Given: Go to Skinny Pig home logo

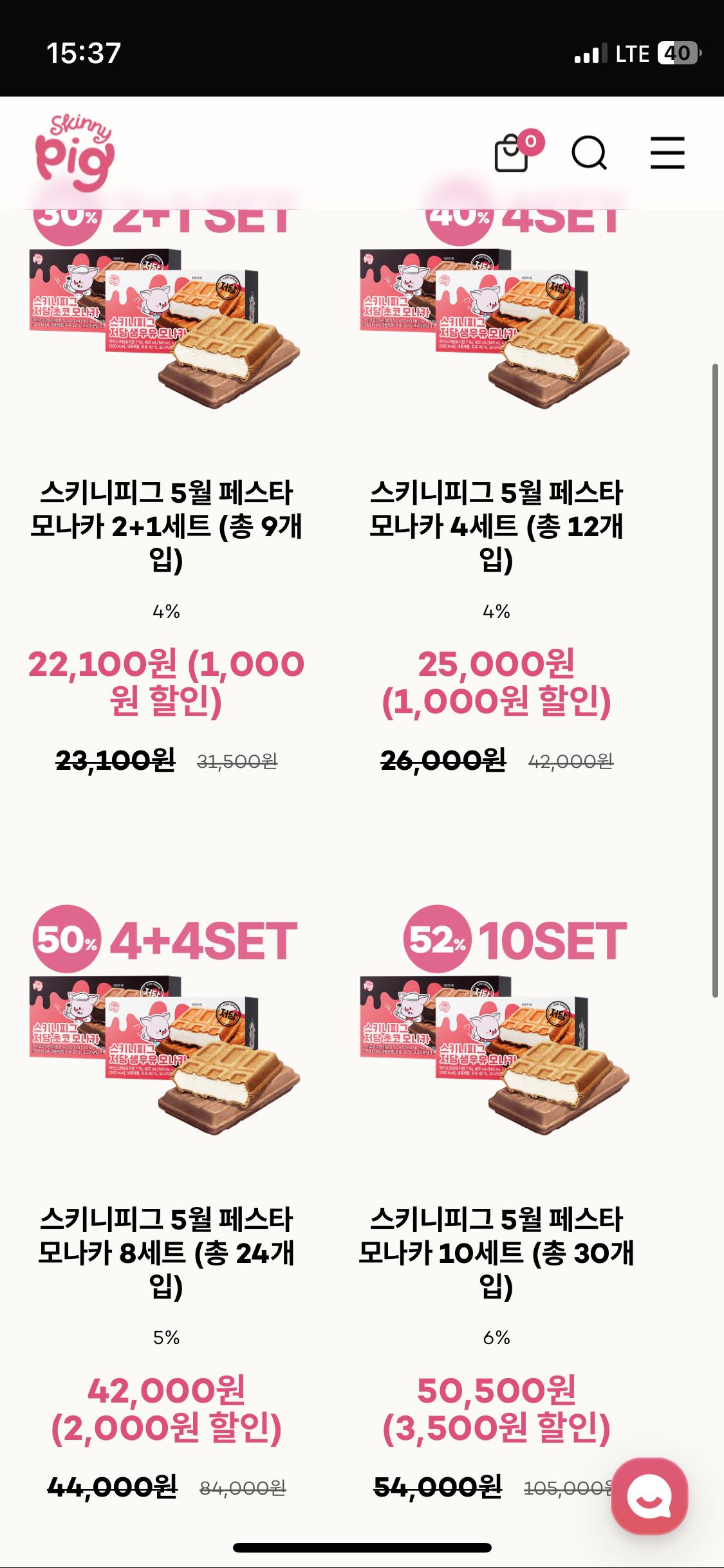Looking at the screenshot, I should tap(75, 154).
